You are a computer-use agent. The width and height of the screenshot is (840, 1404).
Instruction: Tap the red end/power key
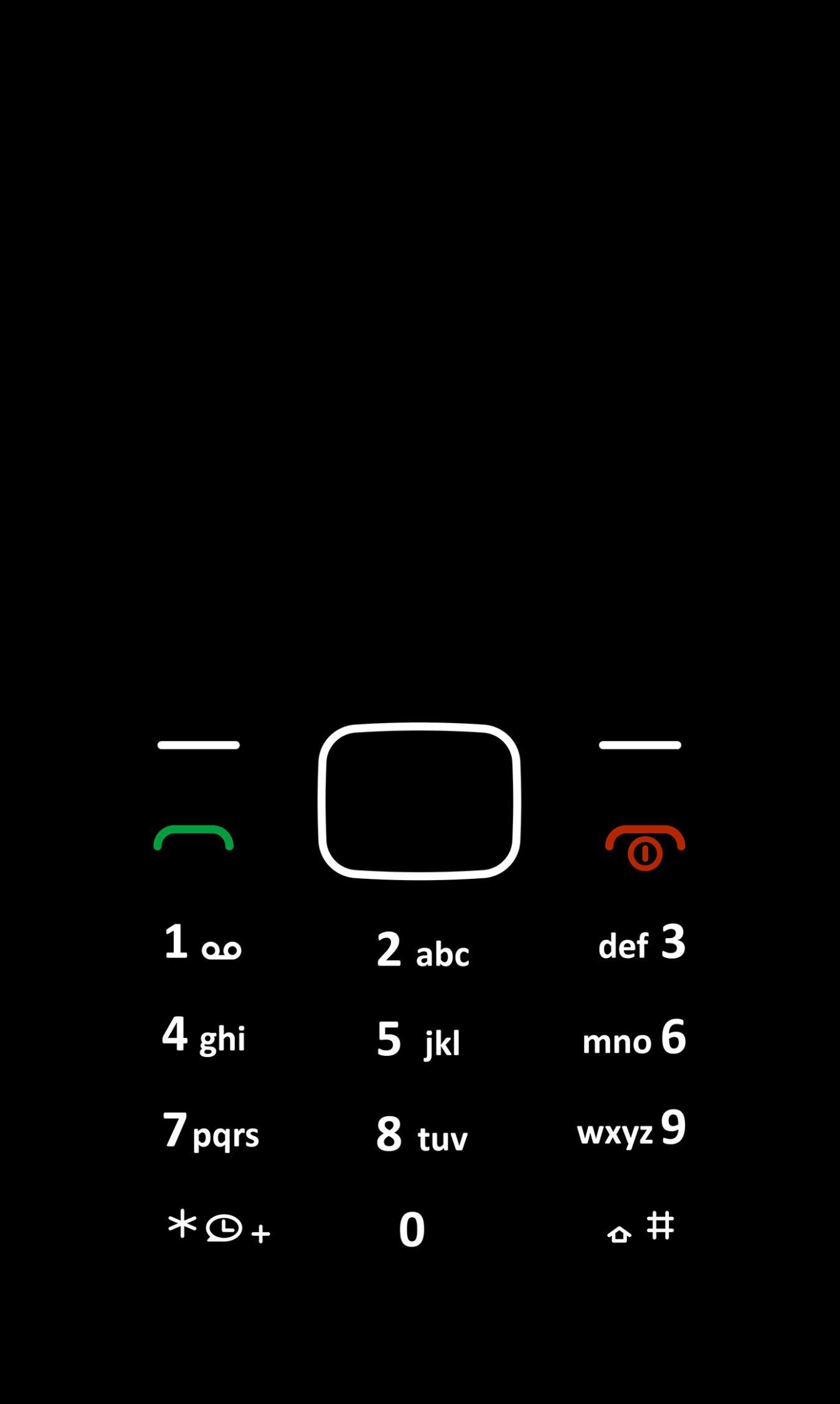pos(645,846)
